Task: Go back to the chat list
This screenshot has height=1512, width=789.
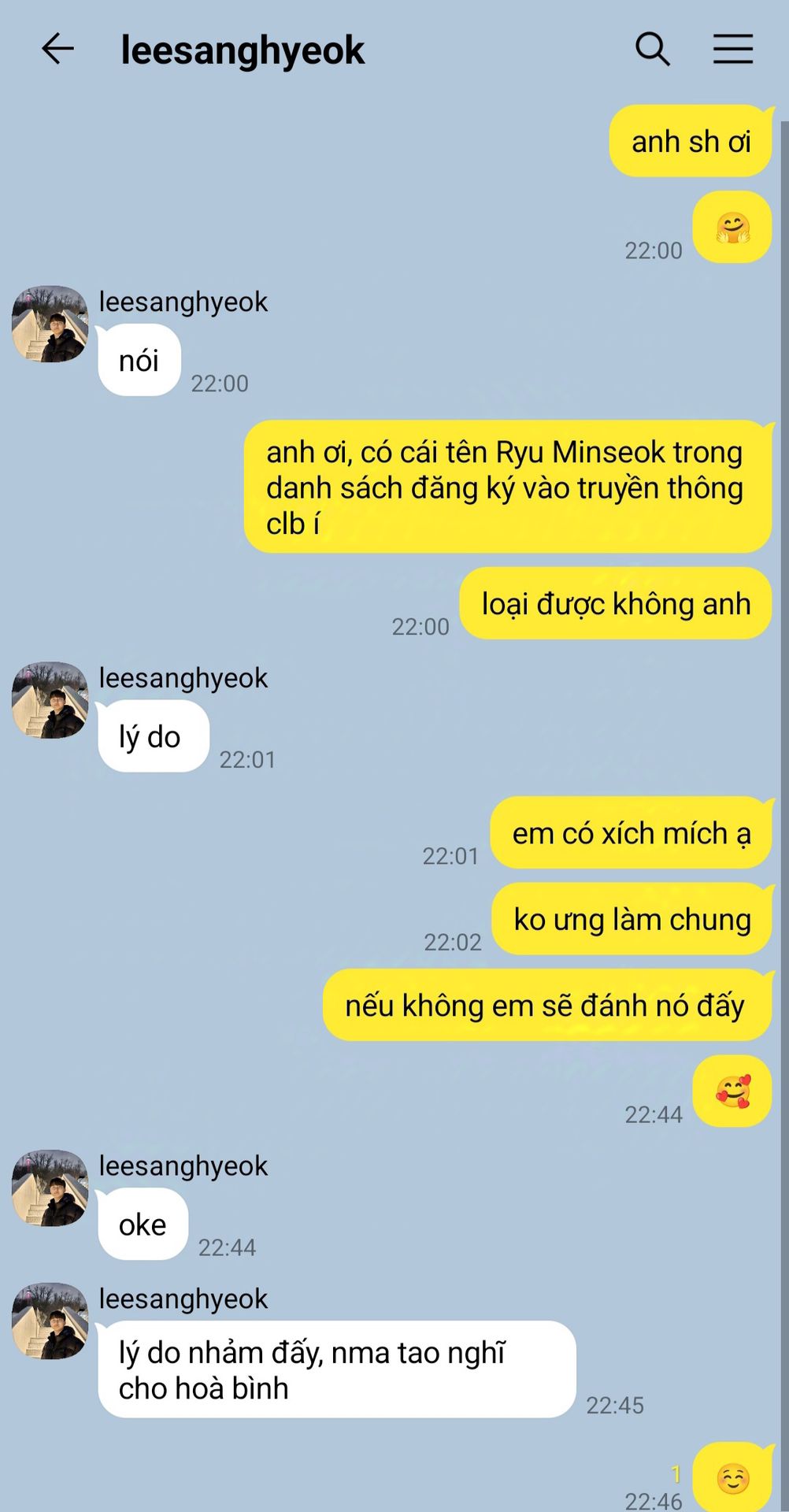Action: (57, 50)
